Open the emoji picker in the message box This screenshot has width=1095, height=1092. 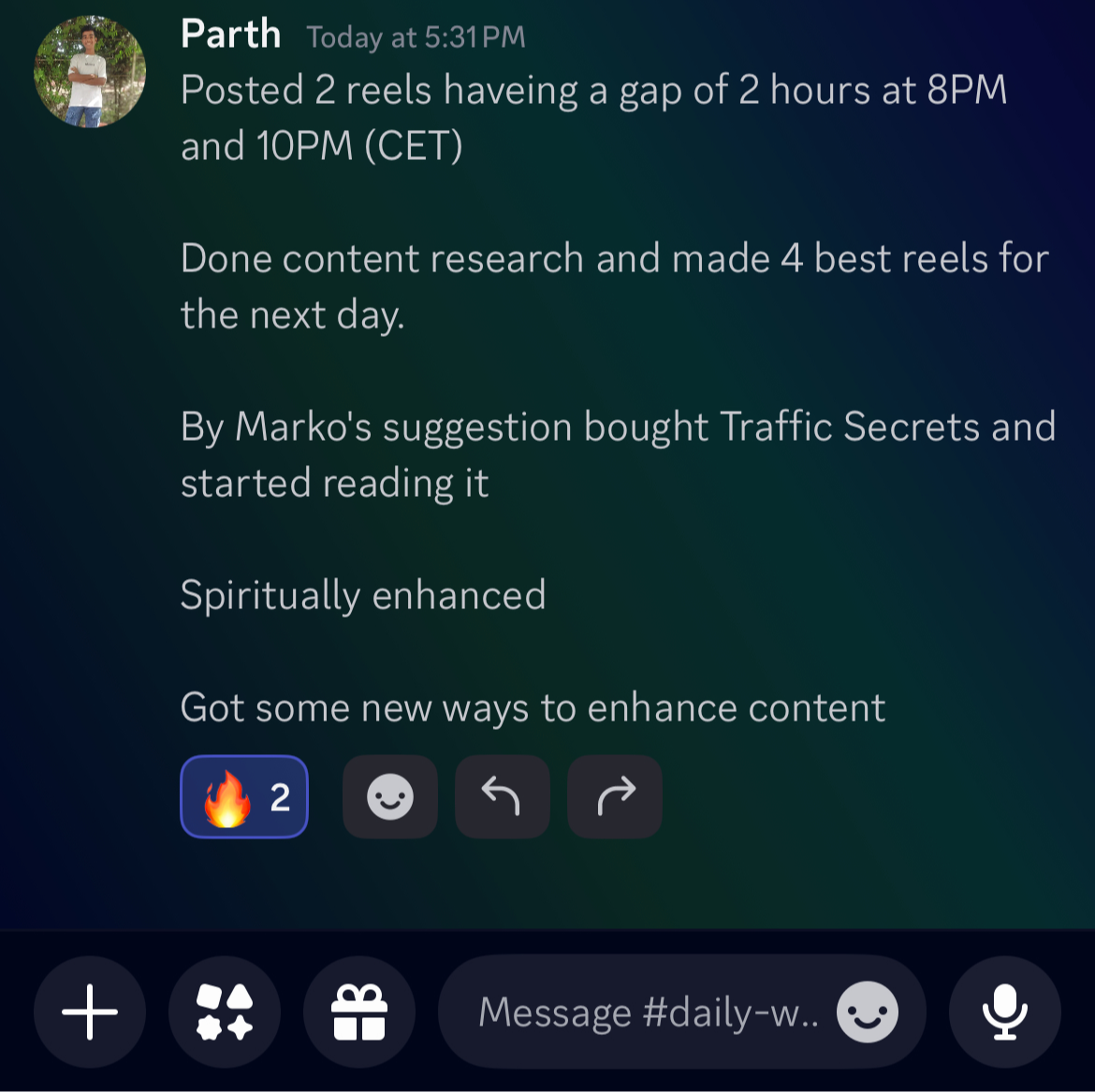(868, 1012)
